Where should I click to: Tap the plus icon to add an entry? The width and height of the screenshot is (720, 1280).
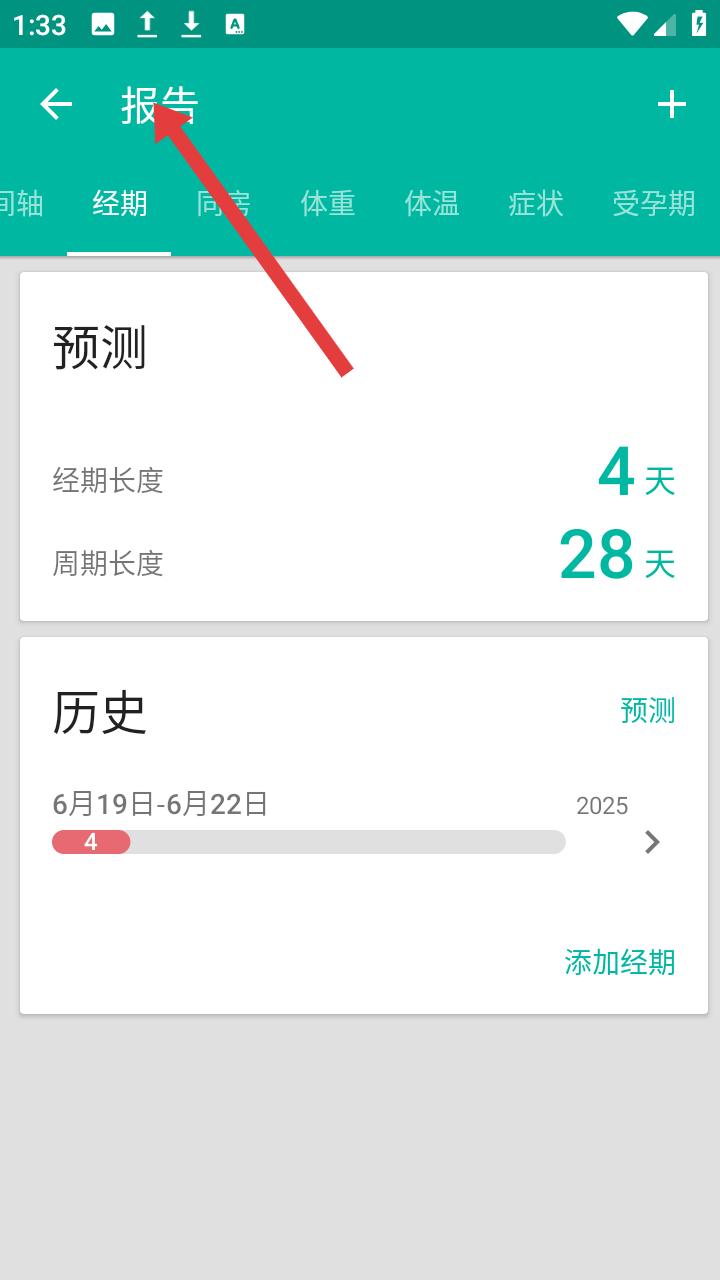tap(671, 105)
